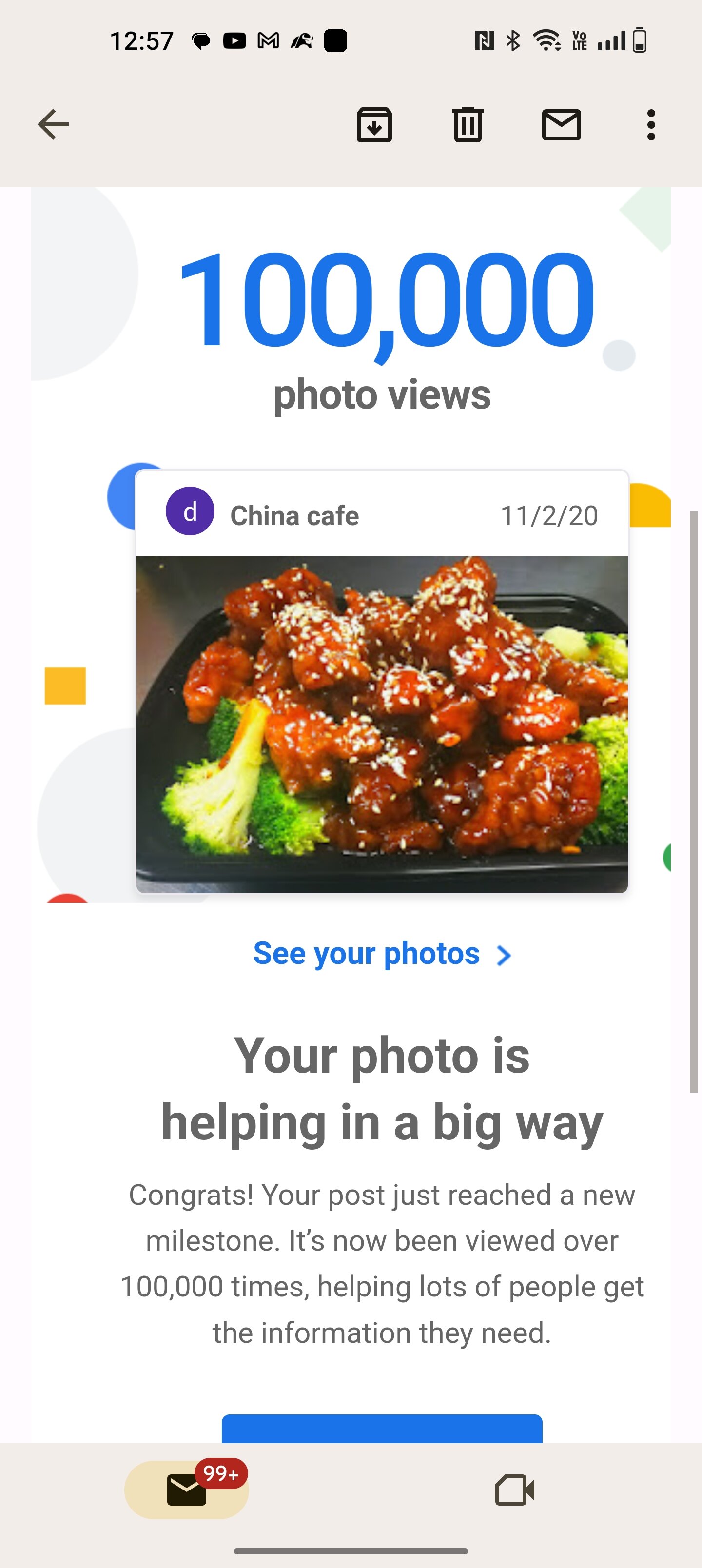Archive this email
702x1568 pixels.
pos(374,125)
